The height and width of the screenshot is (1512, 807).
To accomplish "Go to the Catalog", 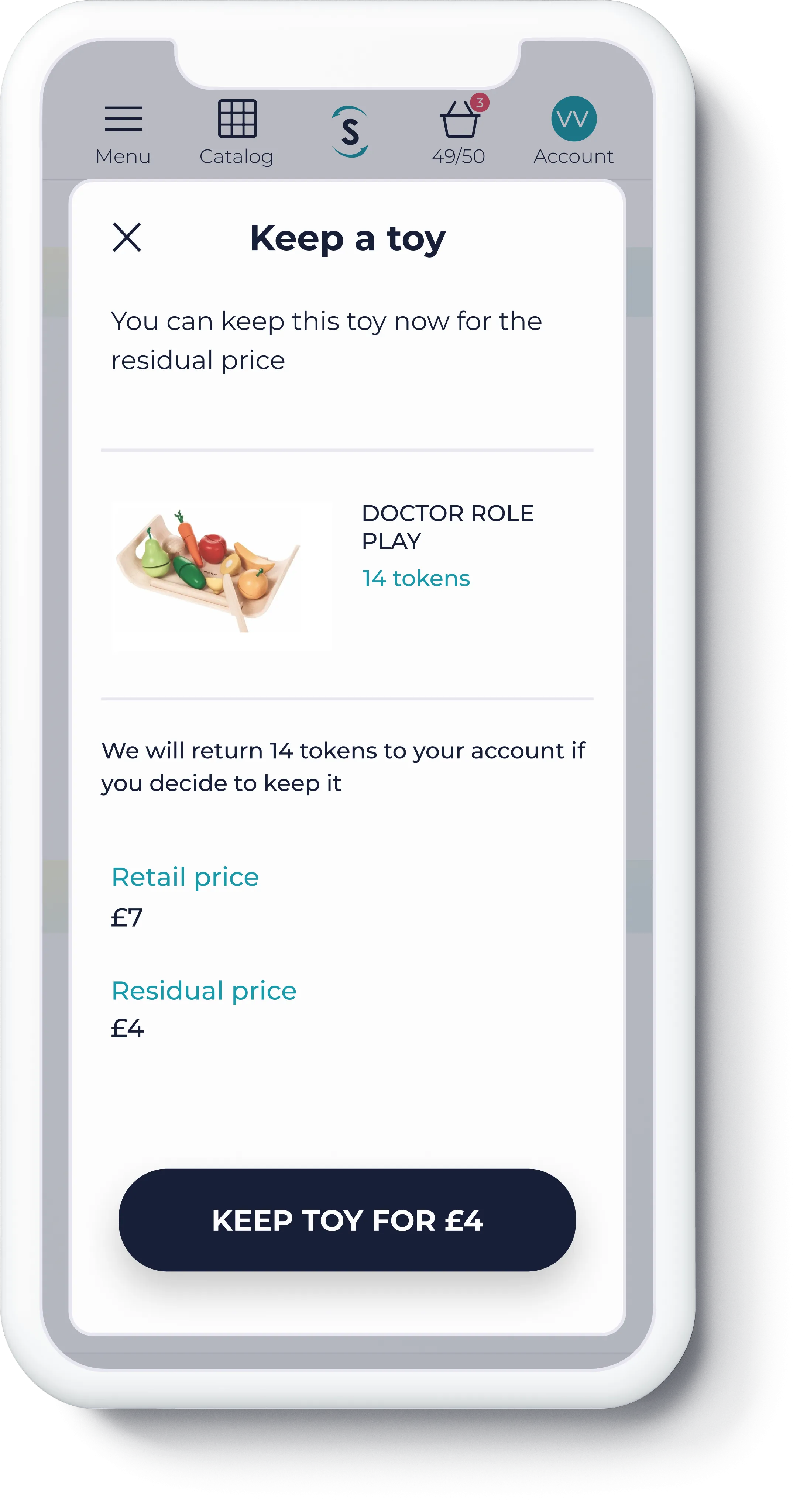I will (237, 132).
